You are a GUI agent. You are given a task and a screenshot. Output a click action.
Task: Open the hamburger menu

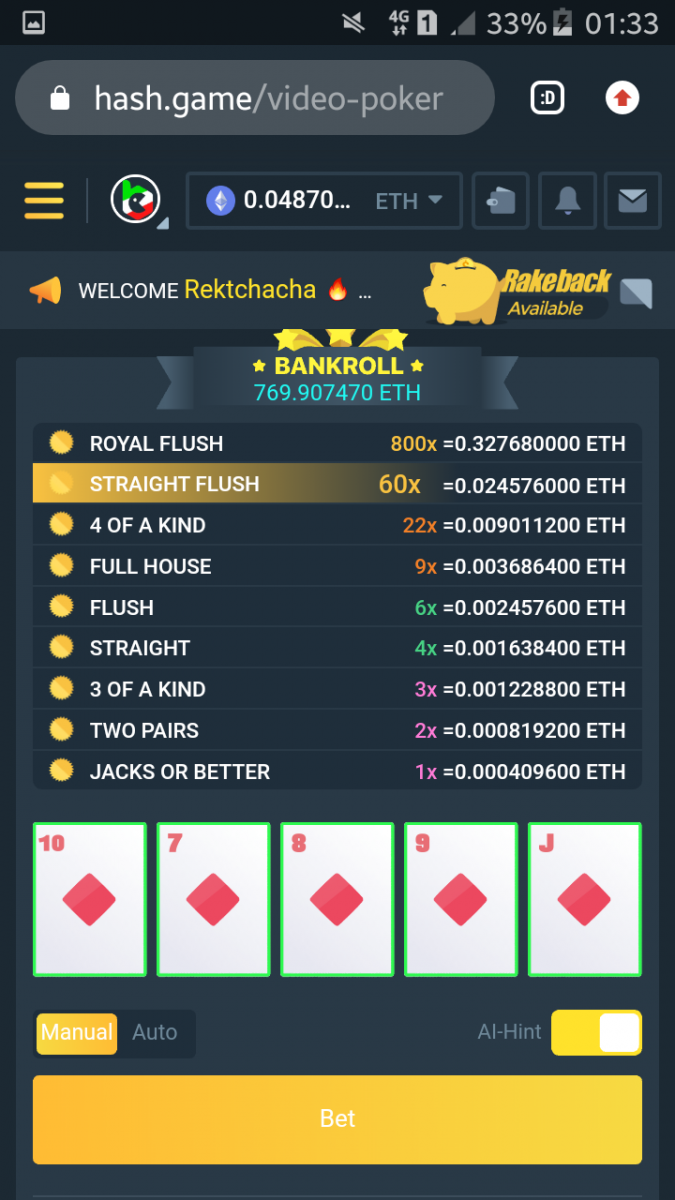(44, 200)
